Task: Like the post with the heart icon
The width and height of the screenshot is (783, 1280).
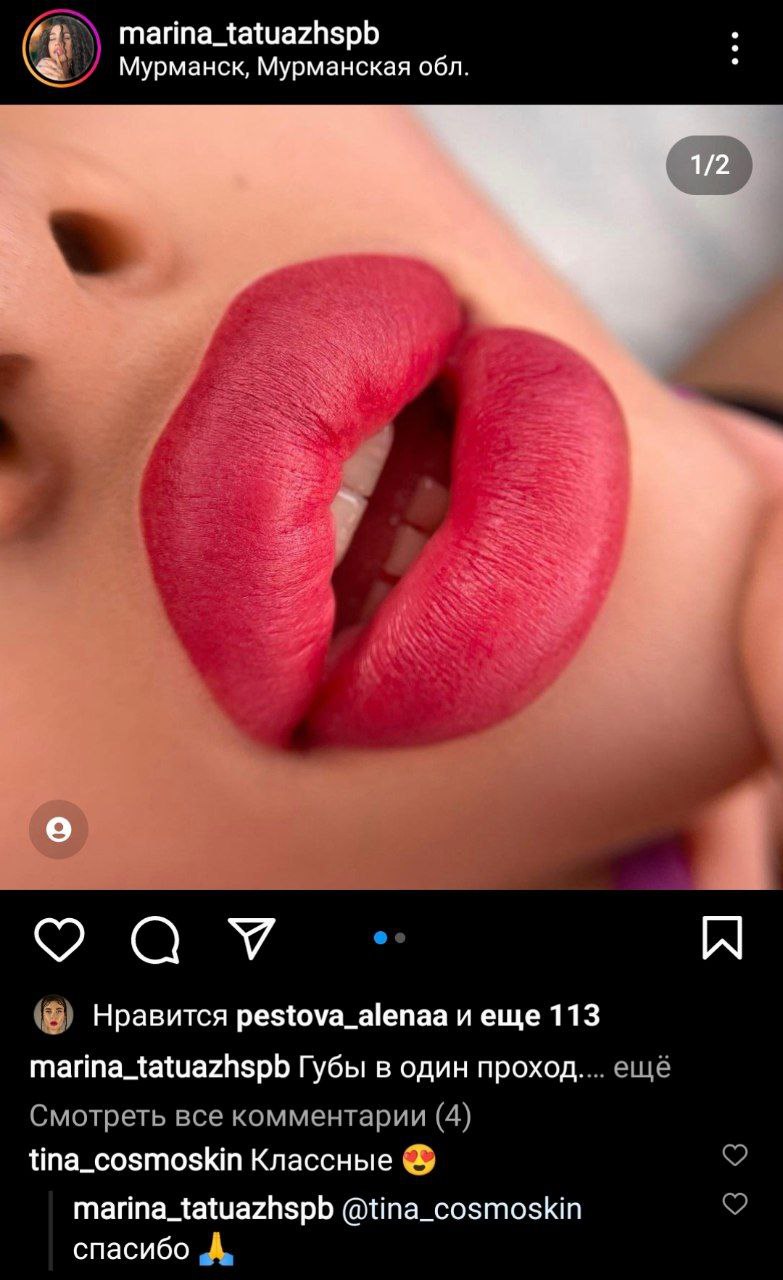Action: pyautogui.click(x=59, y=939)
